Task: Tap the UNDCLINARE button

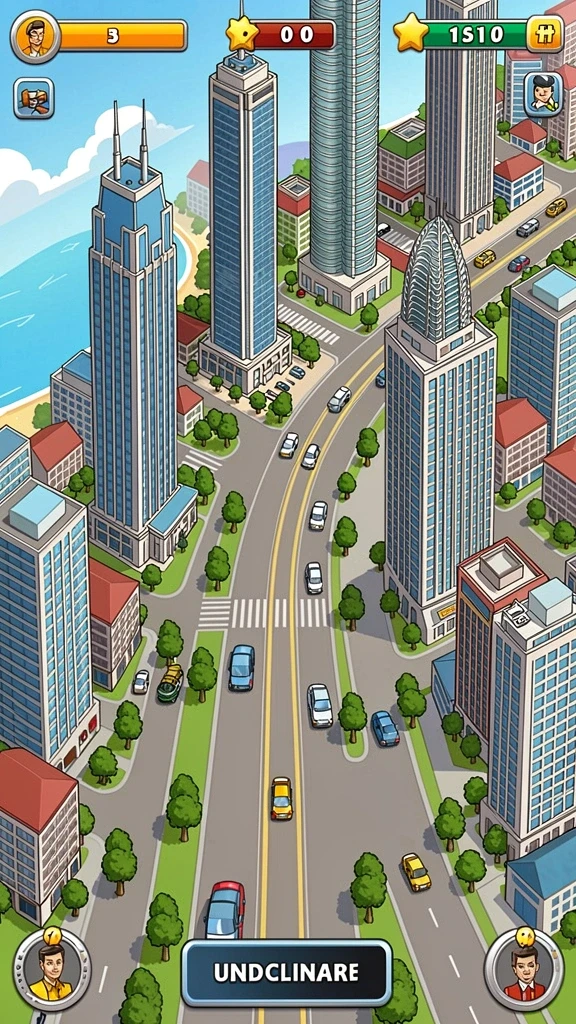Action: (286, 973)
